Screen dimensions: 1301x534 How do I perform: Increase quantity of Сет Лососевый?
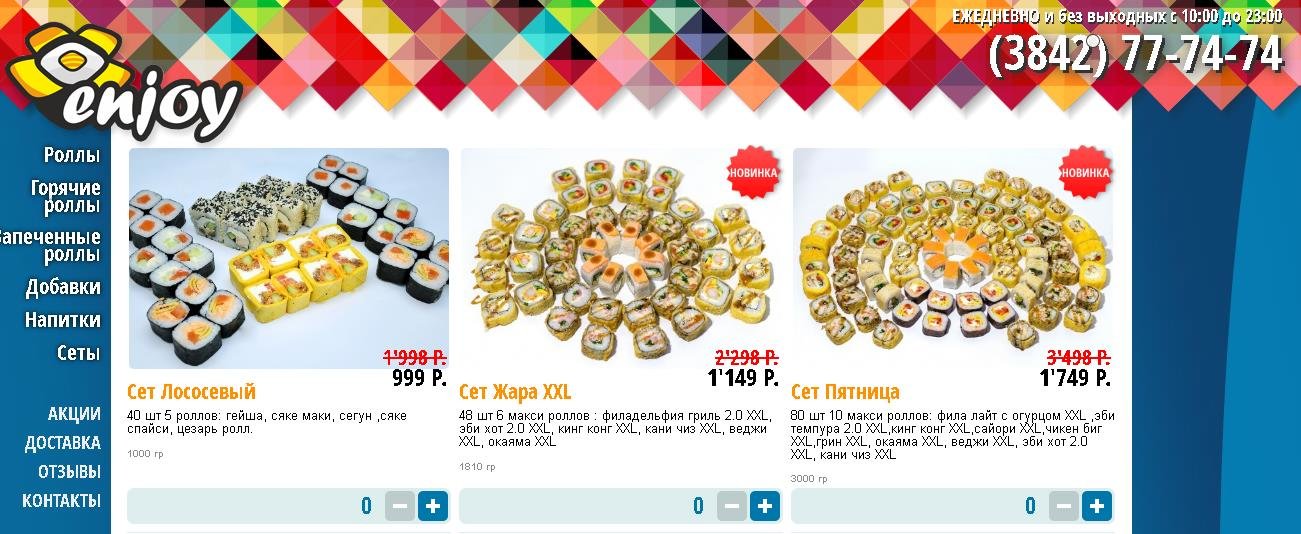(432, 506)
